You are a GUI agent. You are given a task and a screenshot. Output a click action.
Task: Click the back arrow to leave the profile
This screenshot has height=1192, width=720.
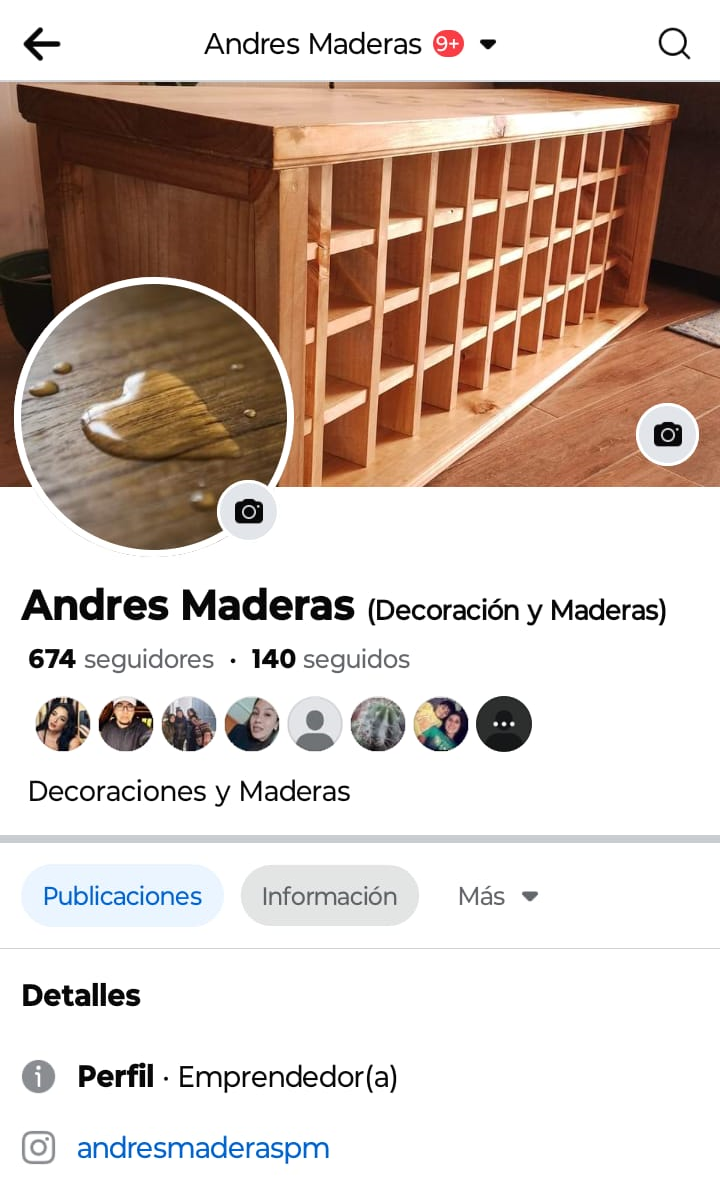click(x=41, y=43)
